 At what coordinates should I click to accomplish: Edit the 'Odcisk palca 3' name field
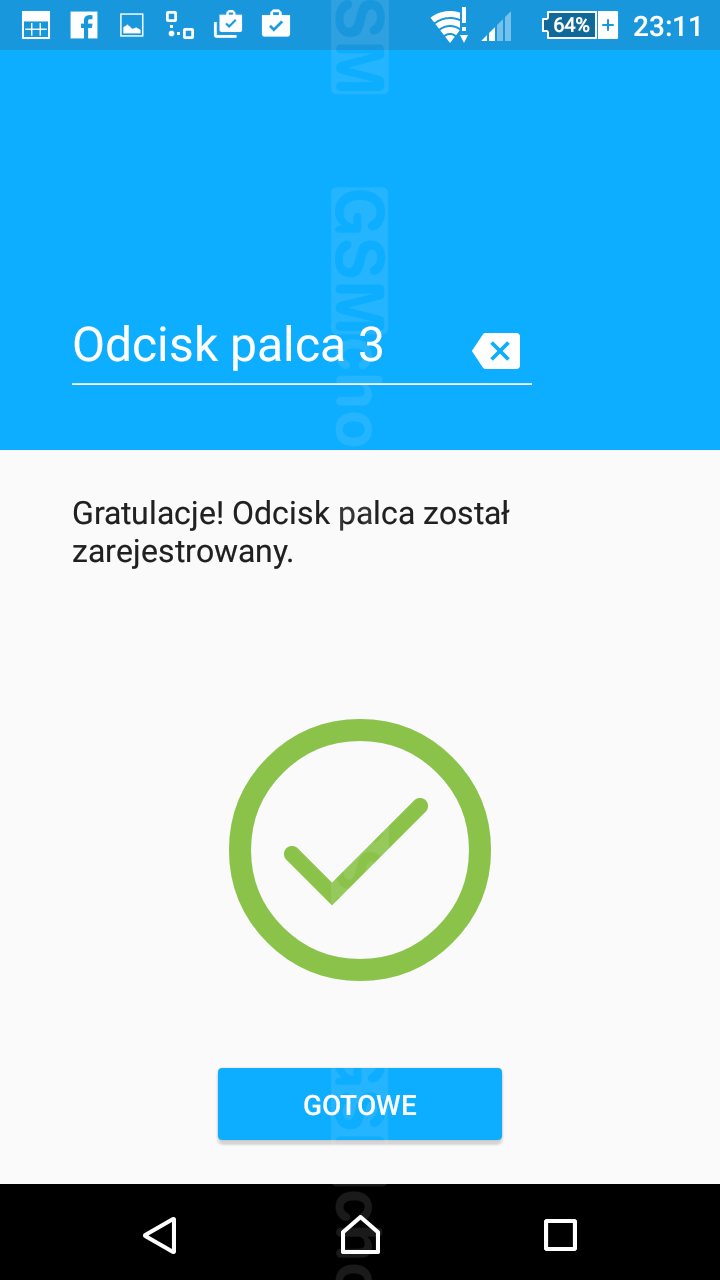click(250, 346)
